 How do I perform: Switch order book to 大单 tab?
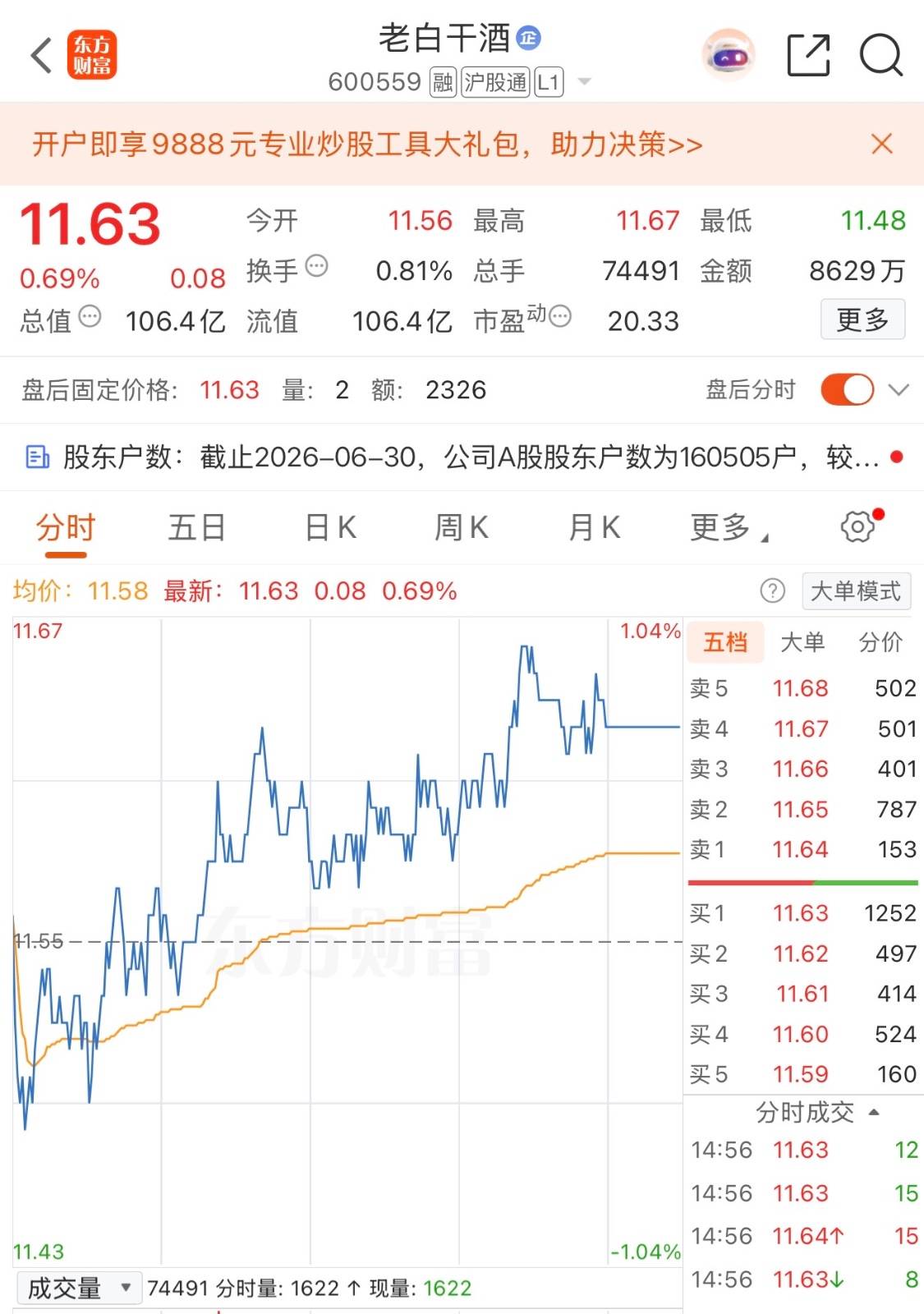[802, 642]
